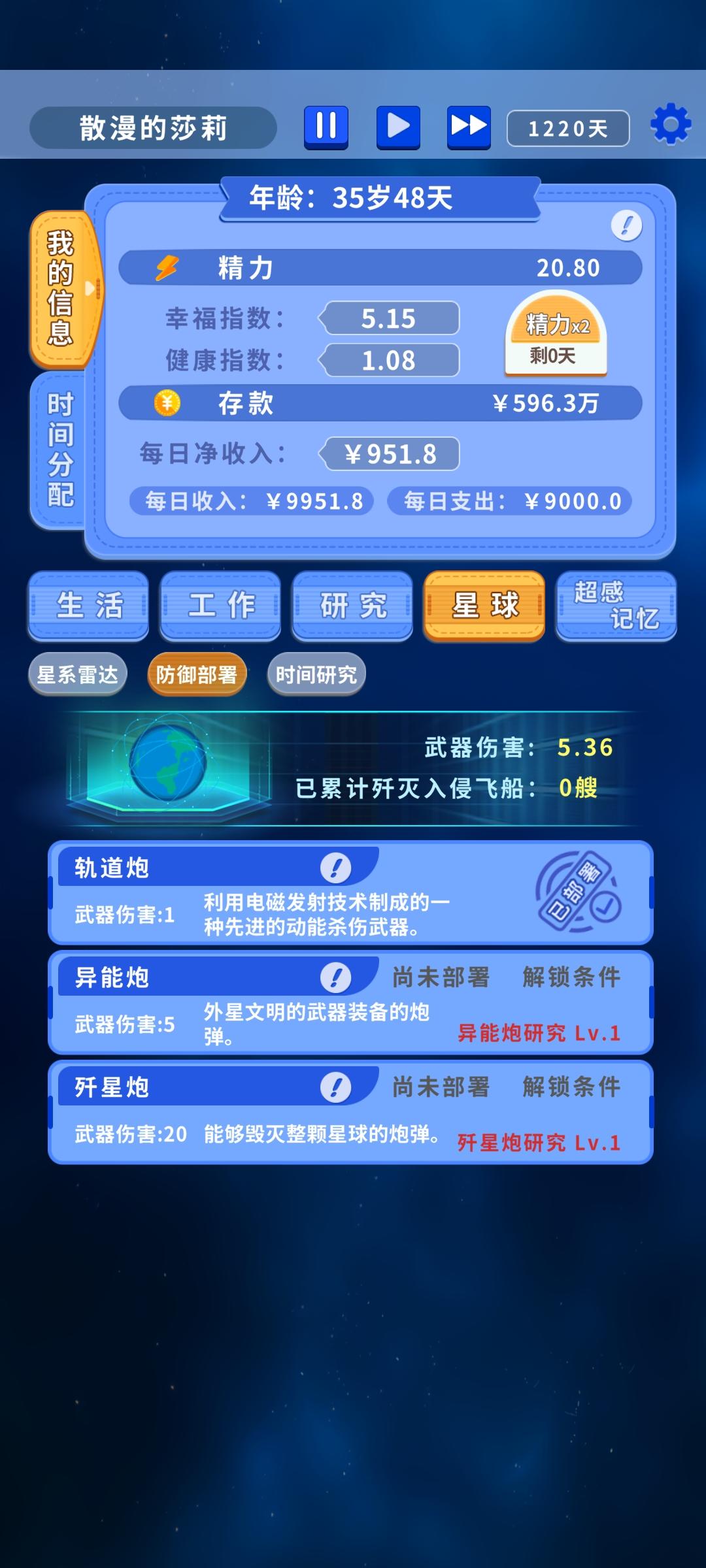Screen dimensions: 706x1568
Task: Pause the game
Action: click(x=326, y=127)
